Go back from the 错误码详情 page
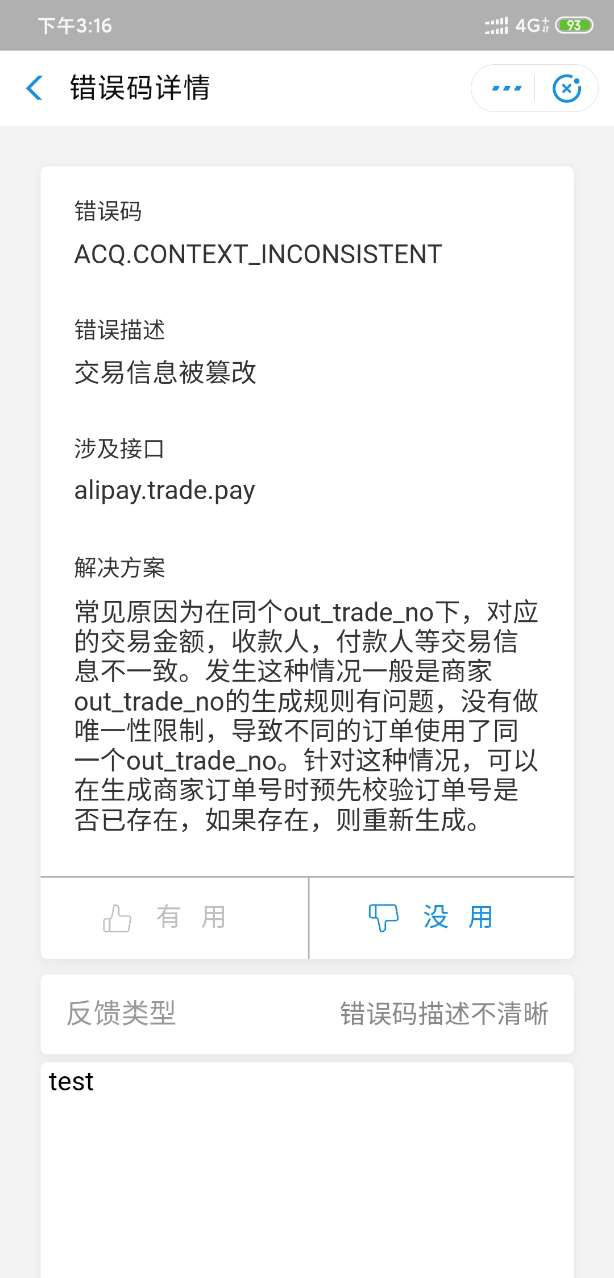614x1278 pixels. [x=34, y=88]
